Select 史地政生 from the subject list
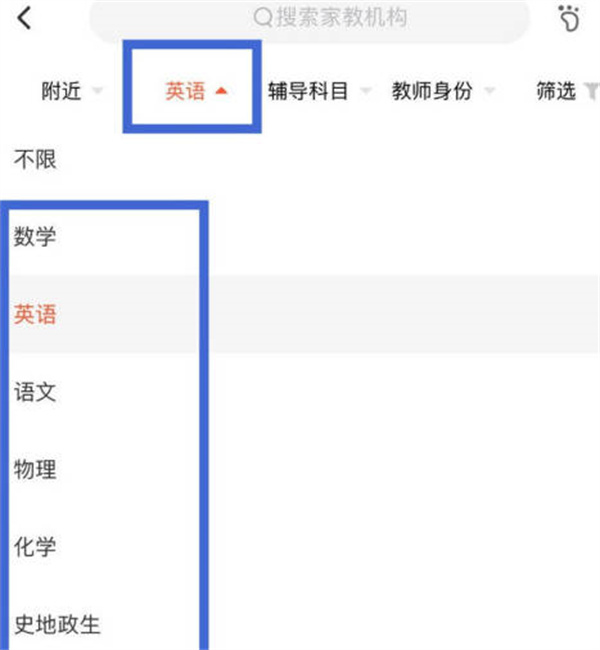Image resolution: width=600 pixels, height=650 pixels. coord(57,625)
